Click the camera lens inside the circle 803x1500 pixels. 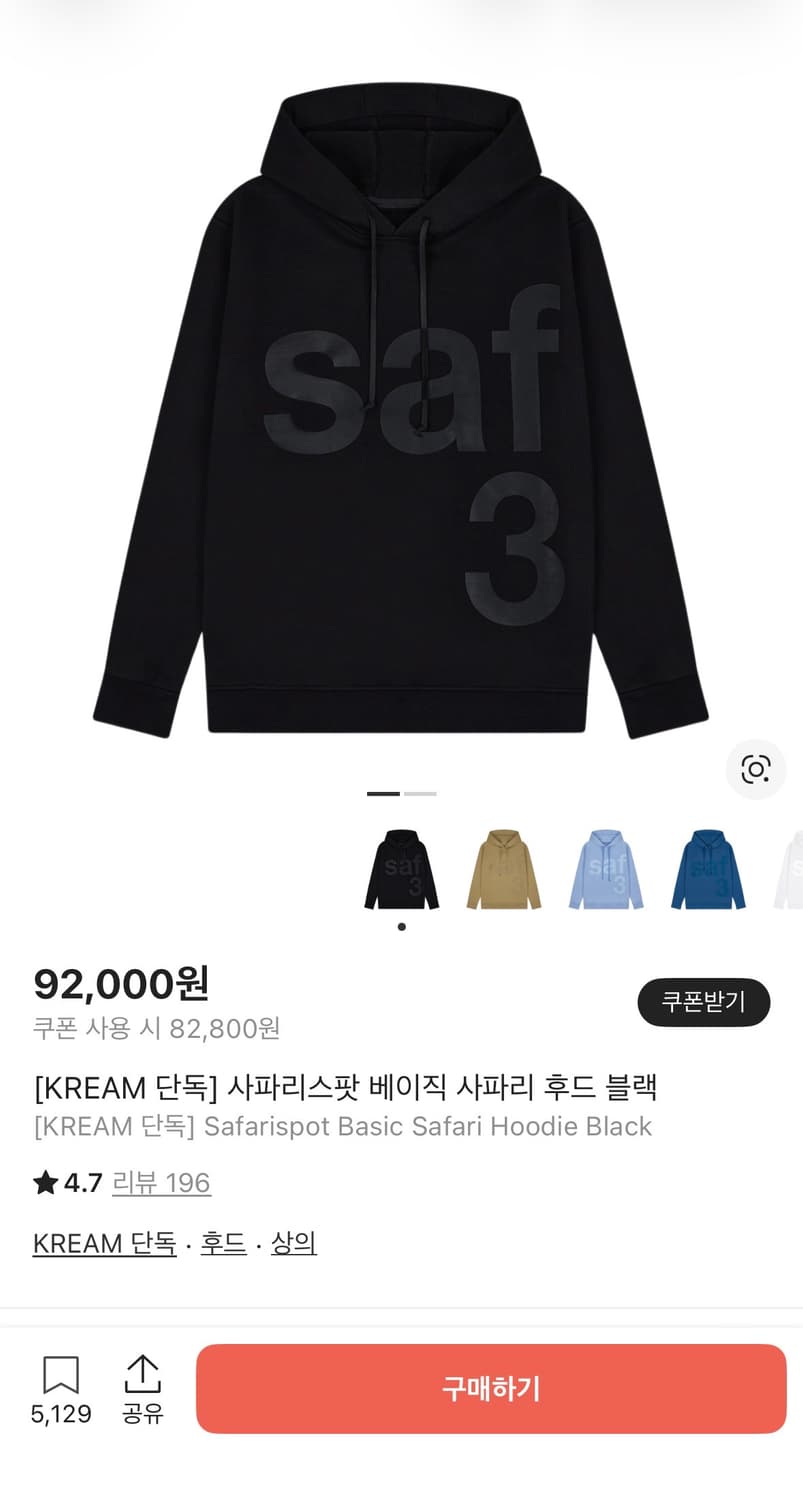pyautogui.click(x=755, y=770)
